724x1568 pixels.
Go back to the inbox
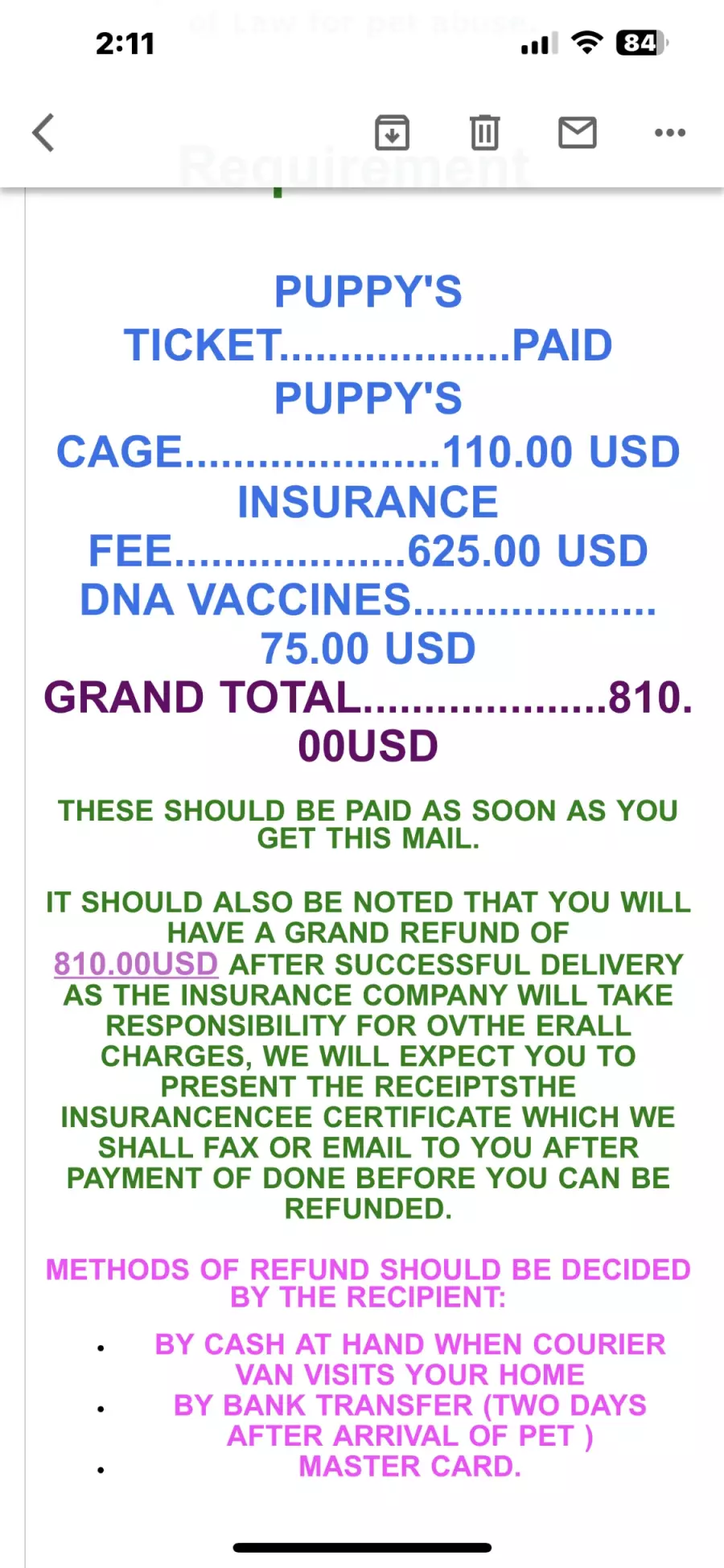[x=43, y=133]
